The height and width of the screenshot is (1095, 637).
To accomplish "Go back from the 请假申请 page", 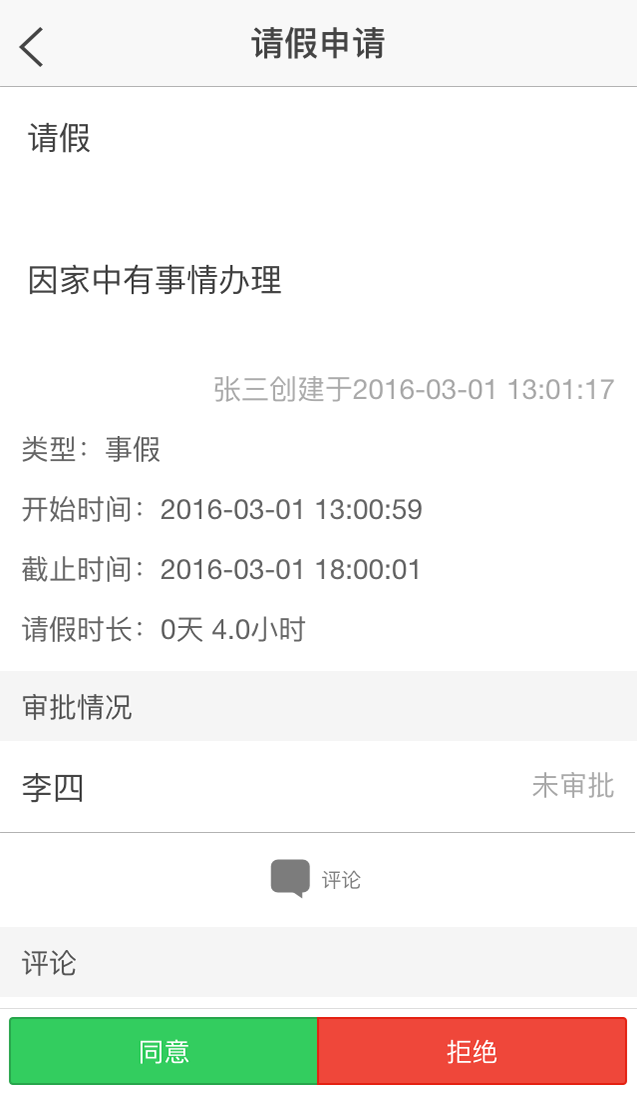I will click(x=31, y=47).
